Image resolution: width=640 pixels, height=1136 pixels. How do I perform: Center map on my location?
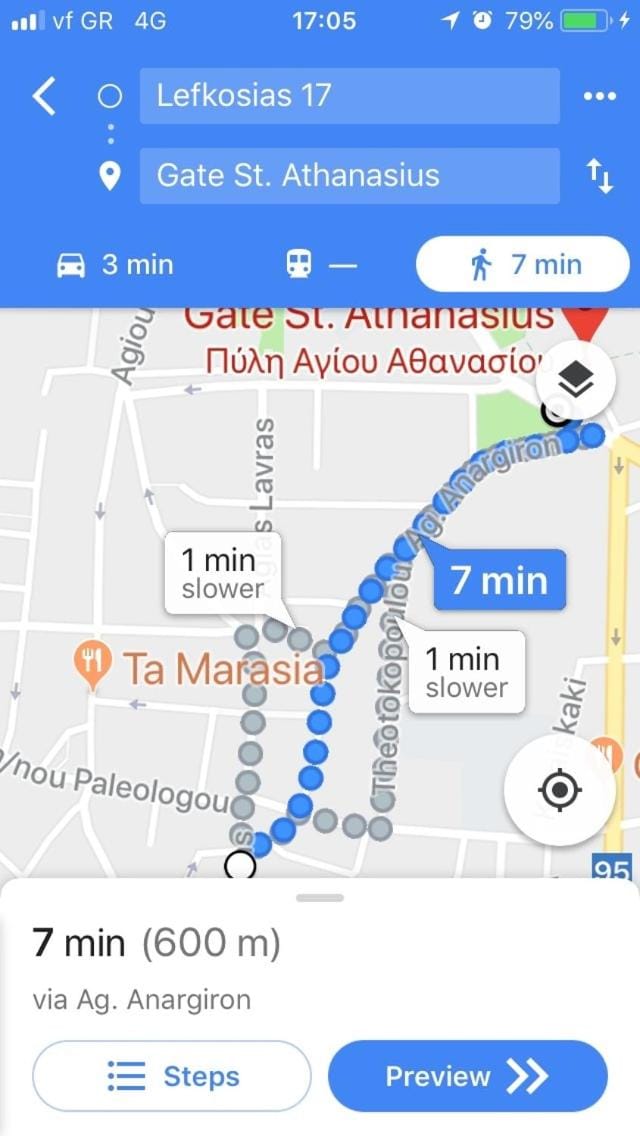coord(560,789)
